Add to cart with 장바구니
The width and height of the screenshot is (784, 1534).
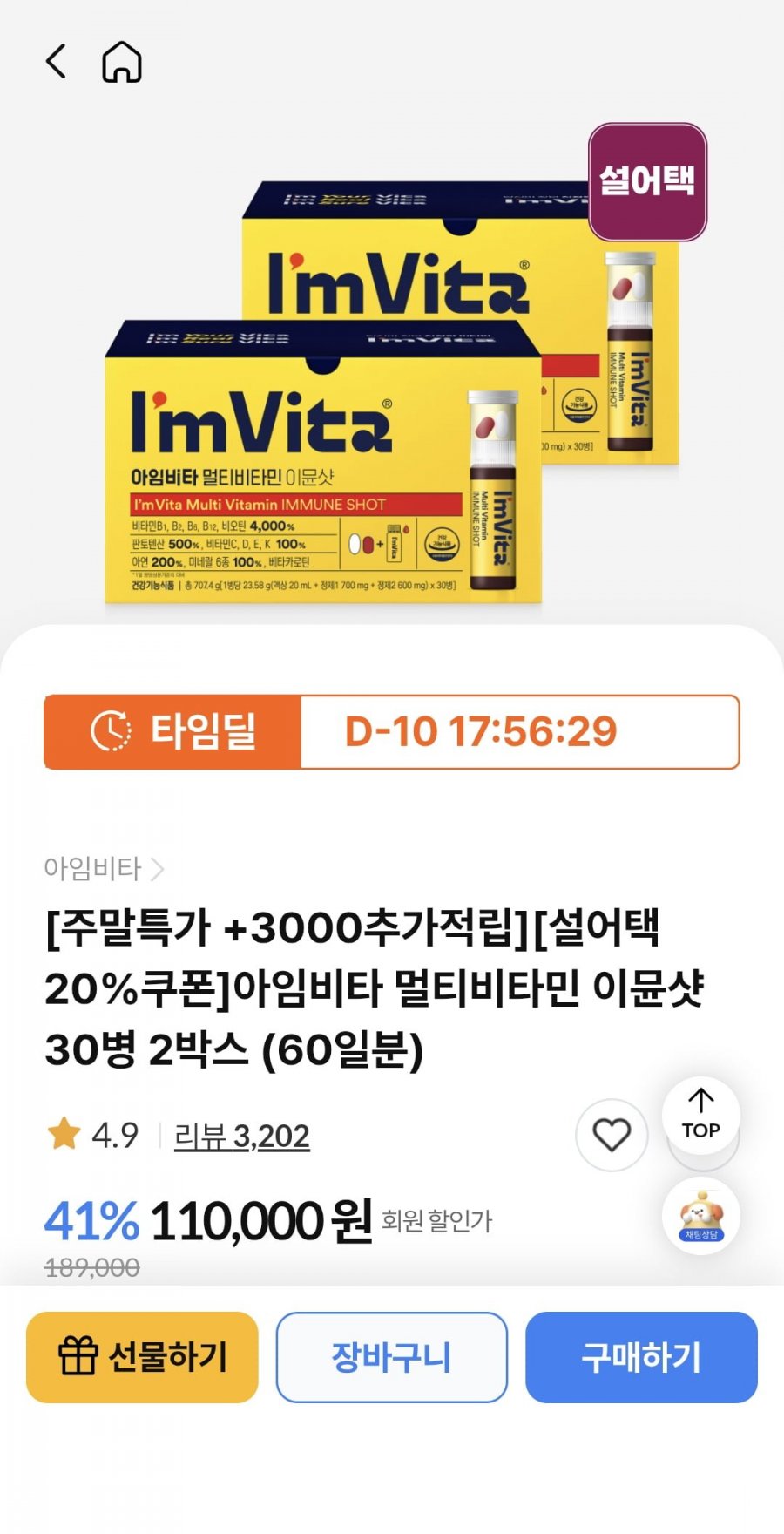tap(391, 1357)
